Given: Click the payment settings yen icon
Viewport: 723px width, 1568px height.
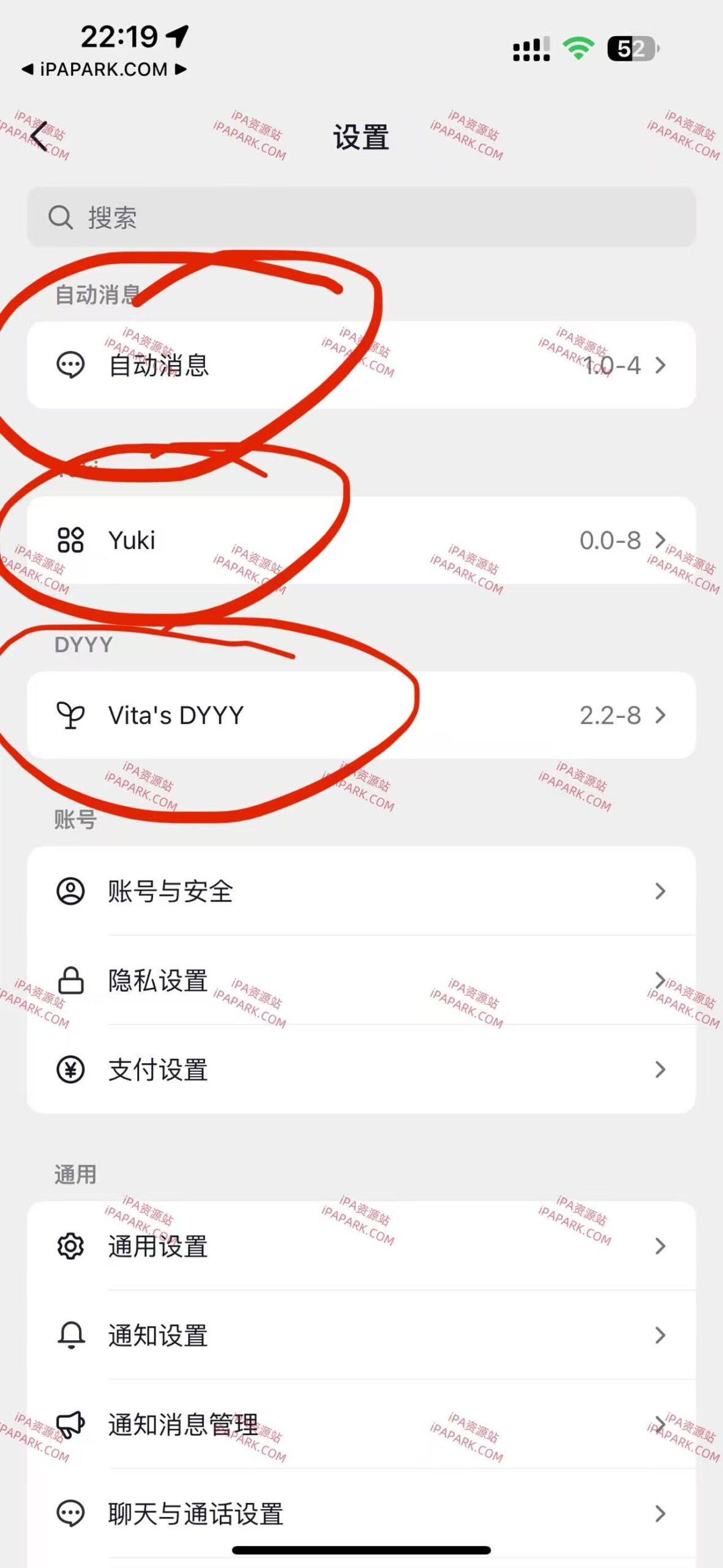Looking at the screenshot, I should 70,1069.
